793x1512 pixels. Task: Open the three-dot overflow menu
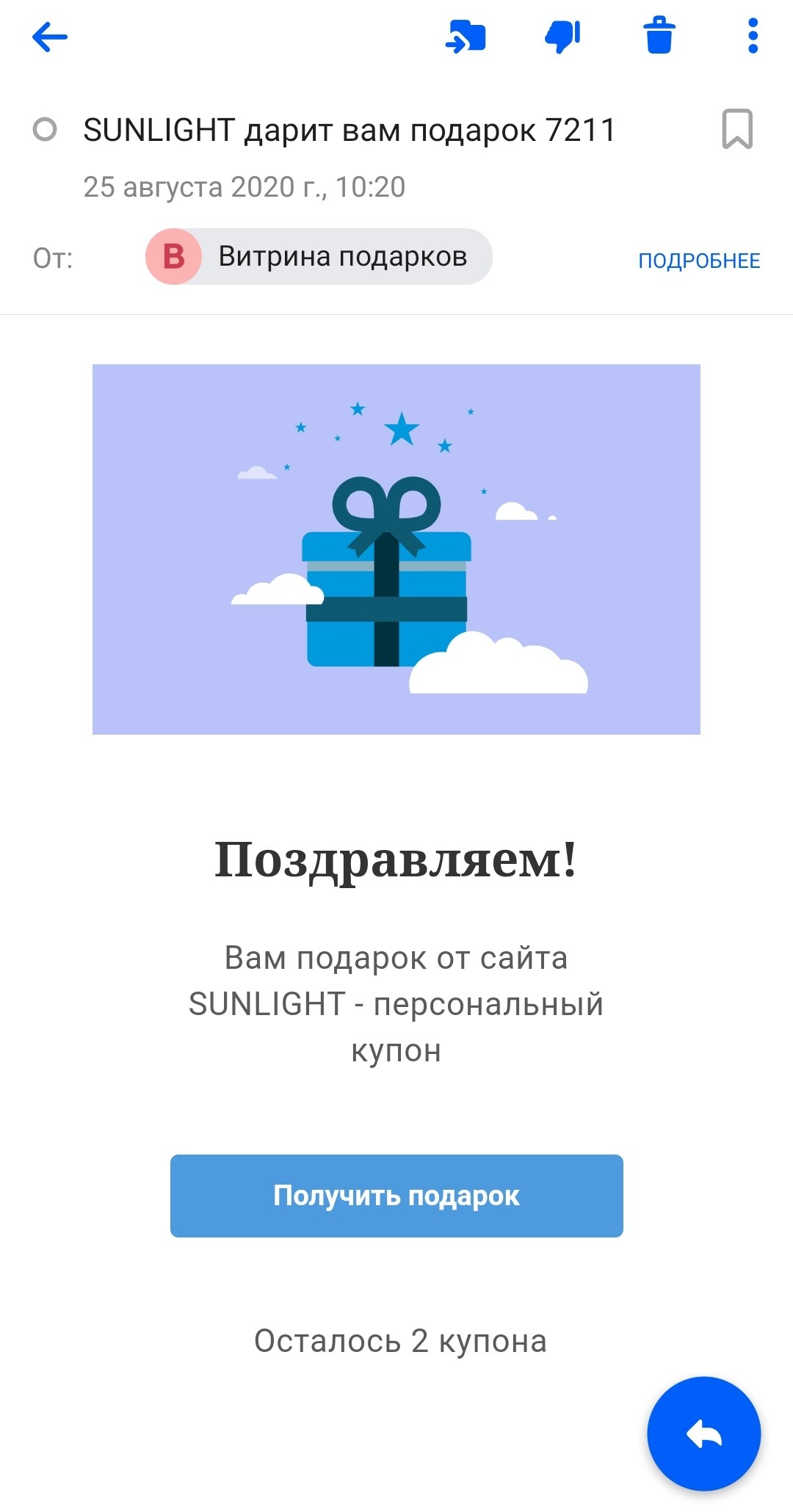pos(753,36)
